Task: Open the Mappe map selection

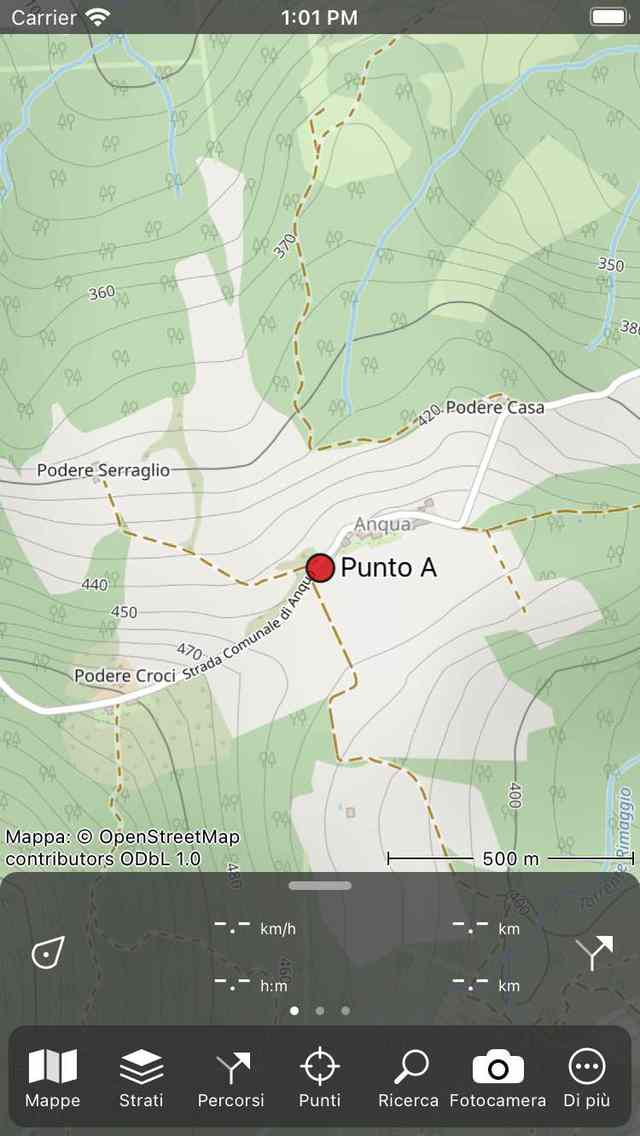Action: point(53,1078)
